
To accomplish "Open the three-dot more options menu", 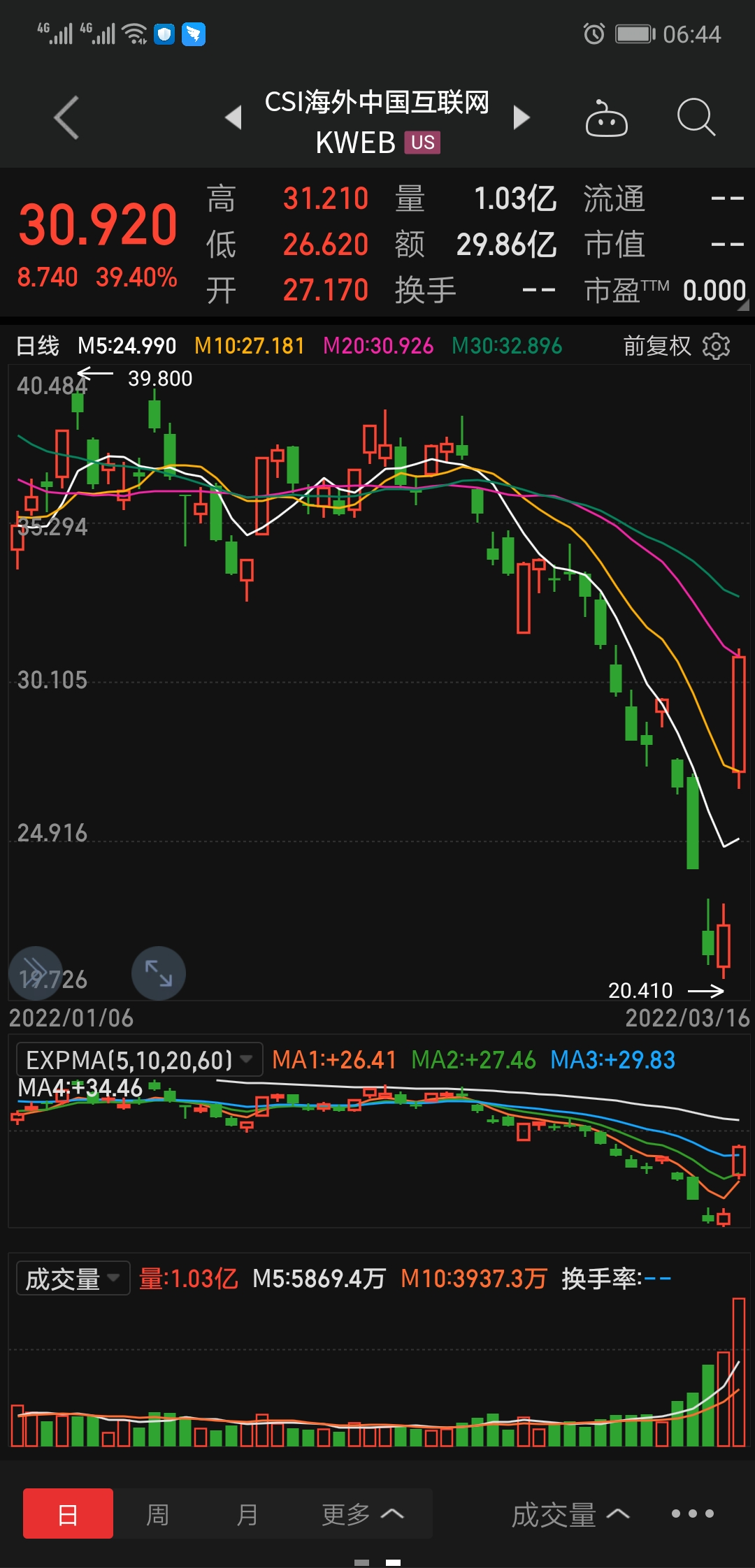I will coord(692,1513).
